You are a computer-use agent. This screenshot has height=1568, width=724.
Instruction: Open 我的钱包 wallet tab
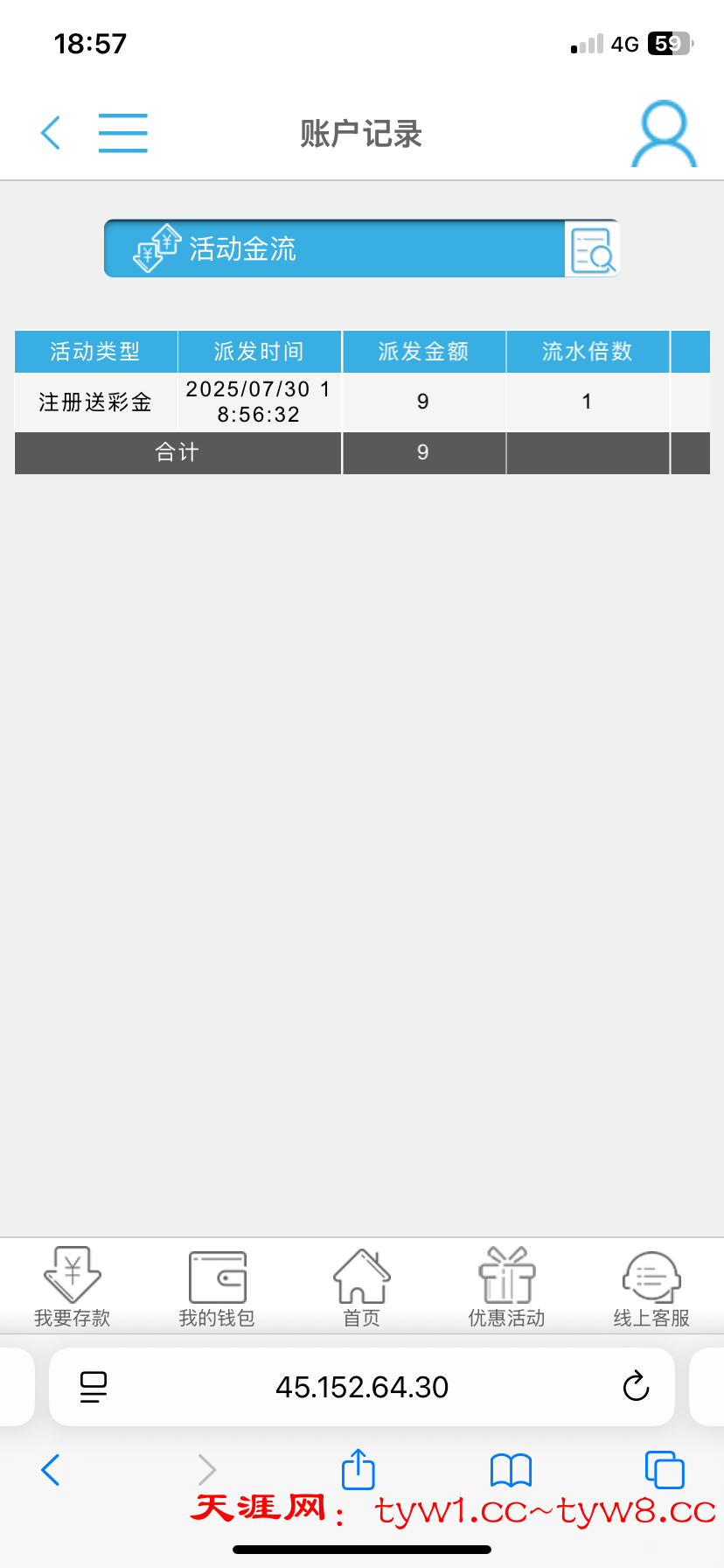[x=217, y=1286]
